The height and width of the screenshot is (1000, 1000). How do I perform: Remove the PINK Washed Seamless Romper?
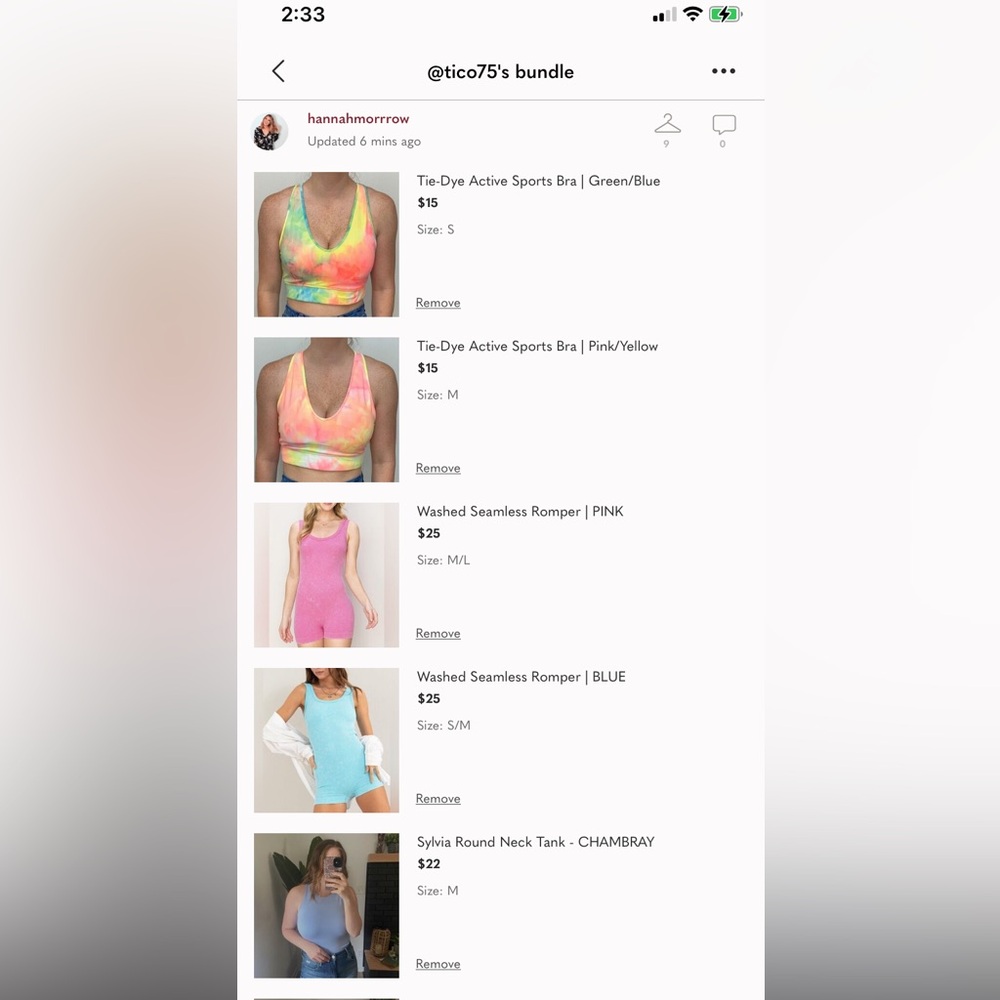tap(438, 633)
